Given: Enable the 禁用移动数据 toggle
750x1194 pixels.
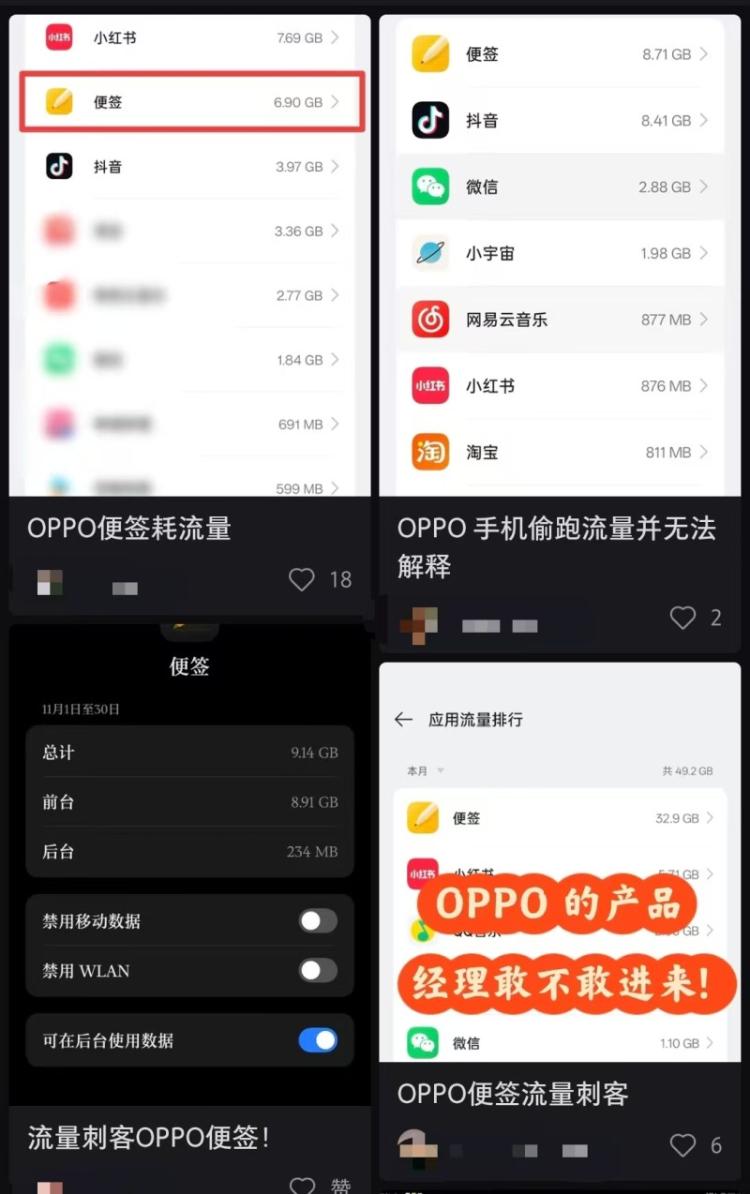Looking at the screenshot, I should (317, 921).
